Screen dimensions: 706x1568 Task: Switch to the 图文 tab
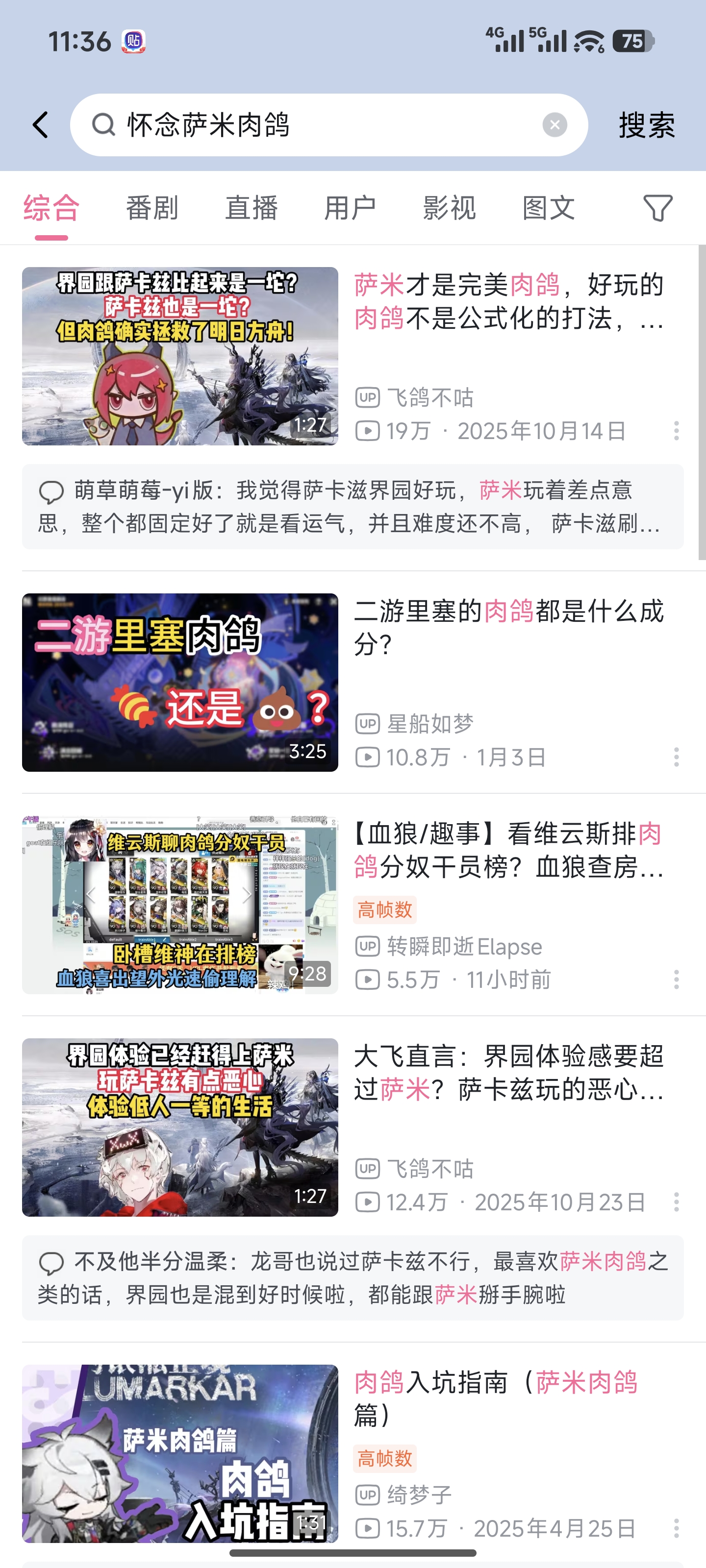[548, 208]
